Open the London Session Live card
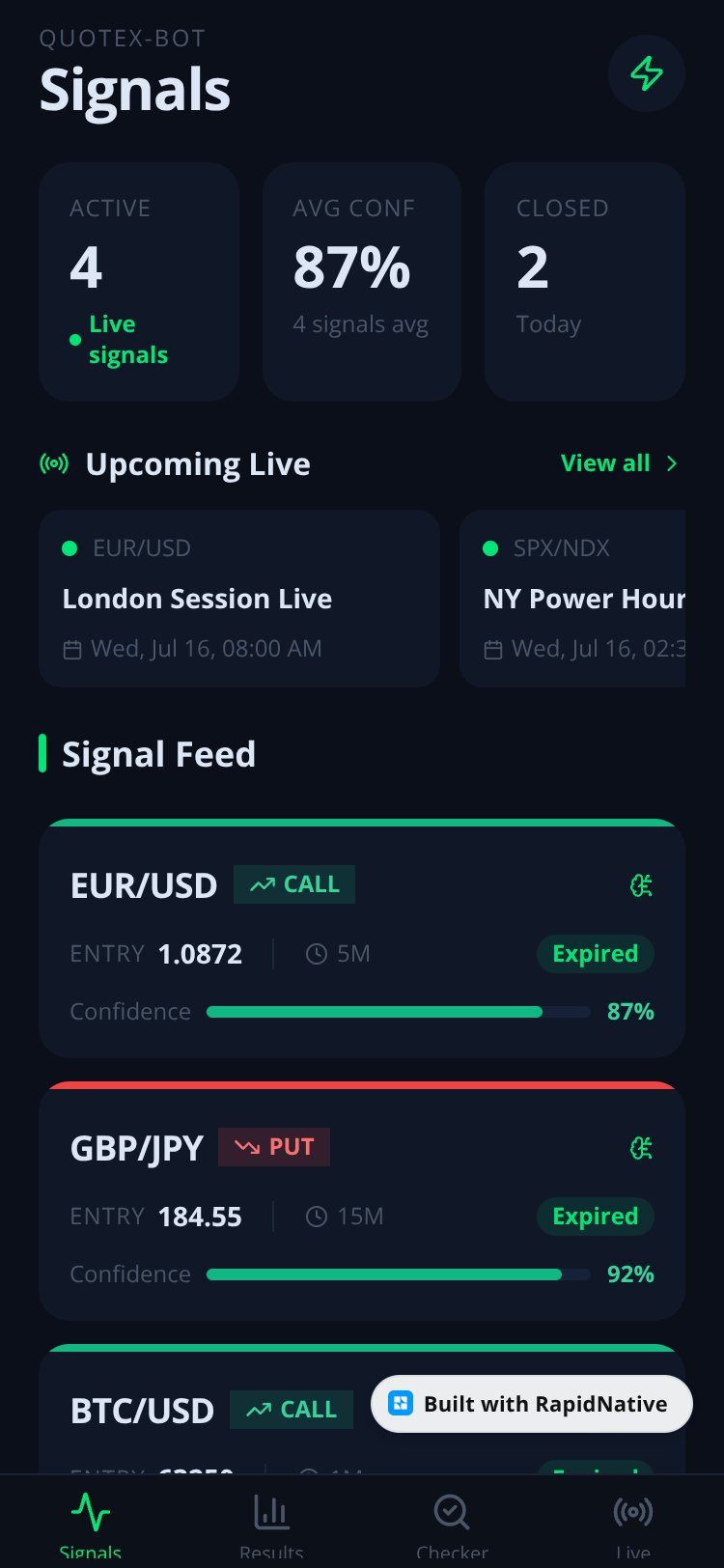Viewport: 724px width, 1568px height. [x=239, y=599]
